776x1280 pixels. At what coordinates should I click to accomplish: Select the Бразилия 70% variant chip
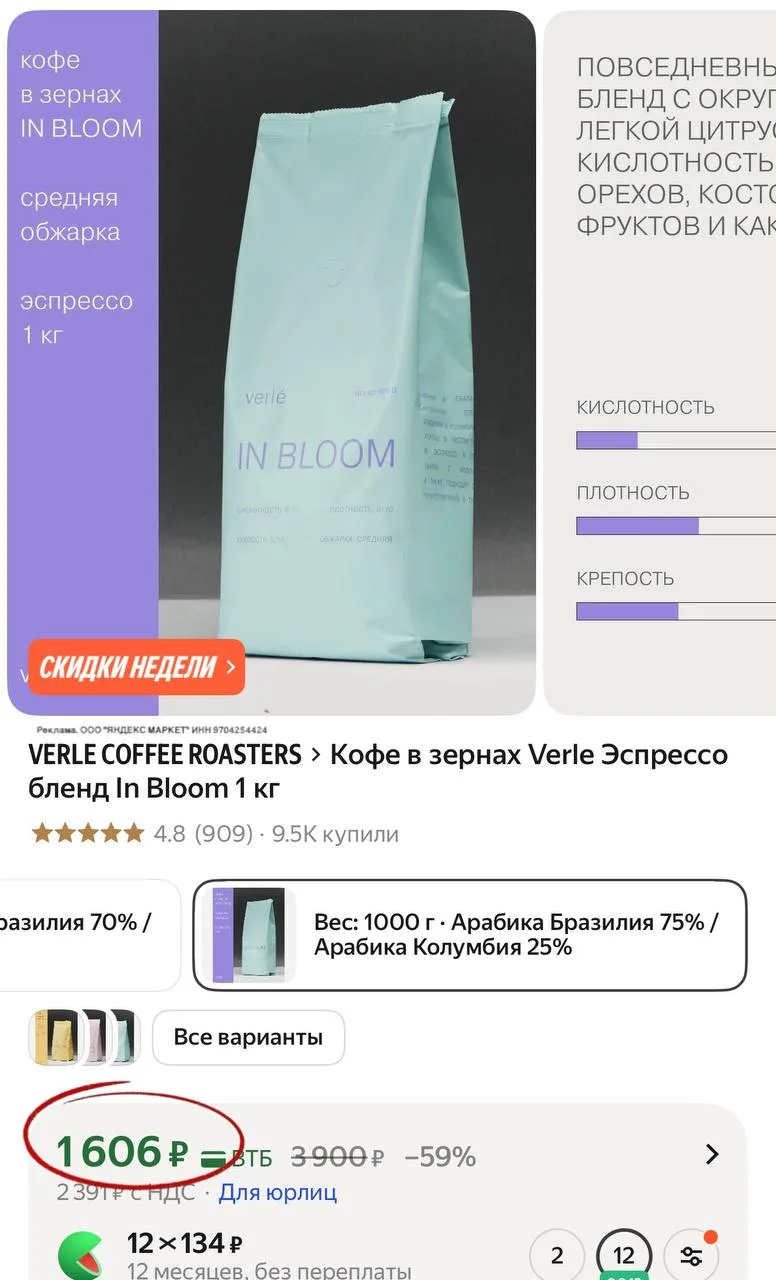point(88,934)
